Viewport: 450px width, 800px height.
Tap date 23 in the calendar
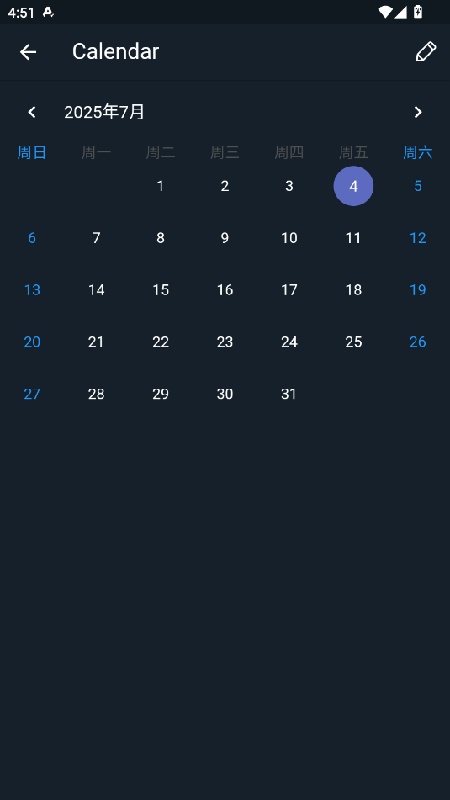click(224, 342)
